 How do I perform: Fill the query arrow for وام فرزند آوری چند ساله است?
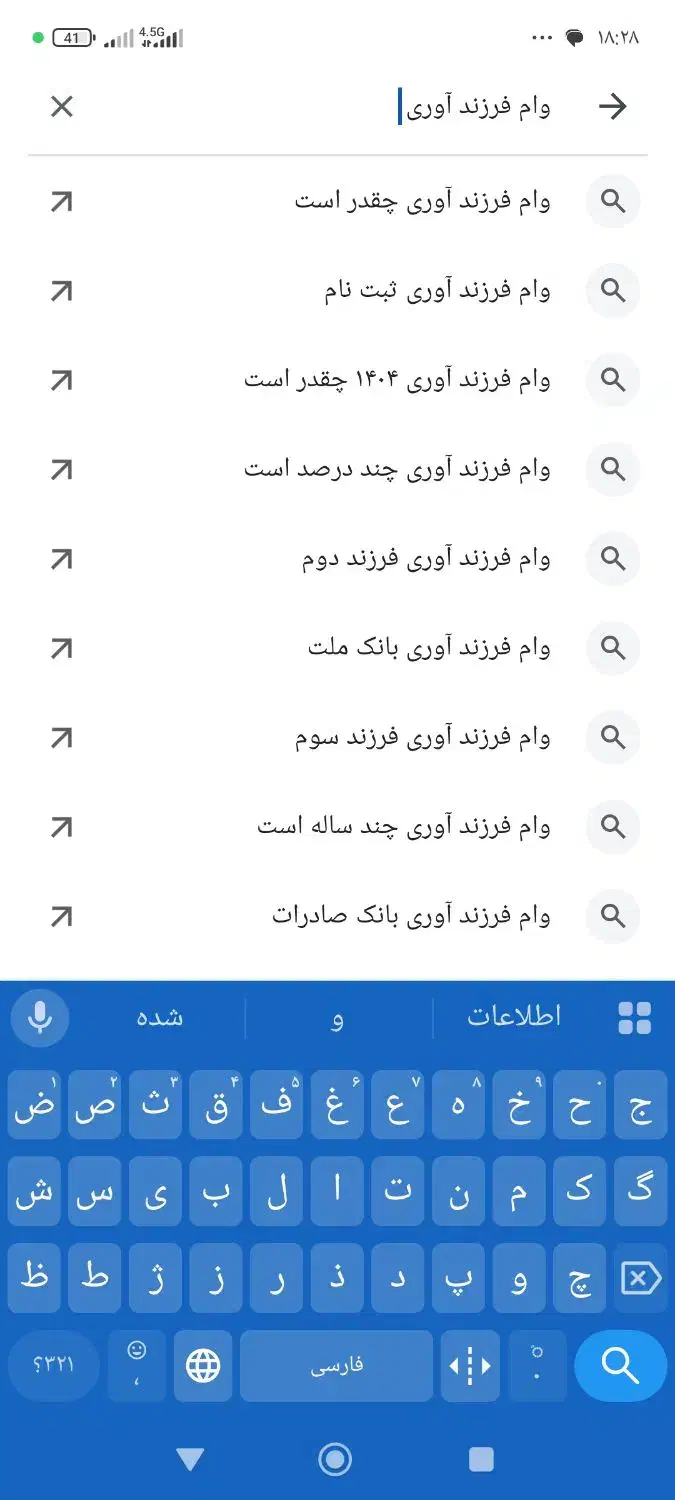coord(62,827)
